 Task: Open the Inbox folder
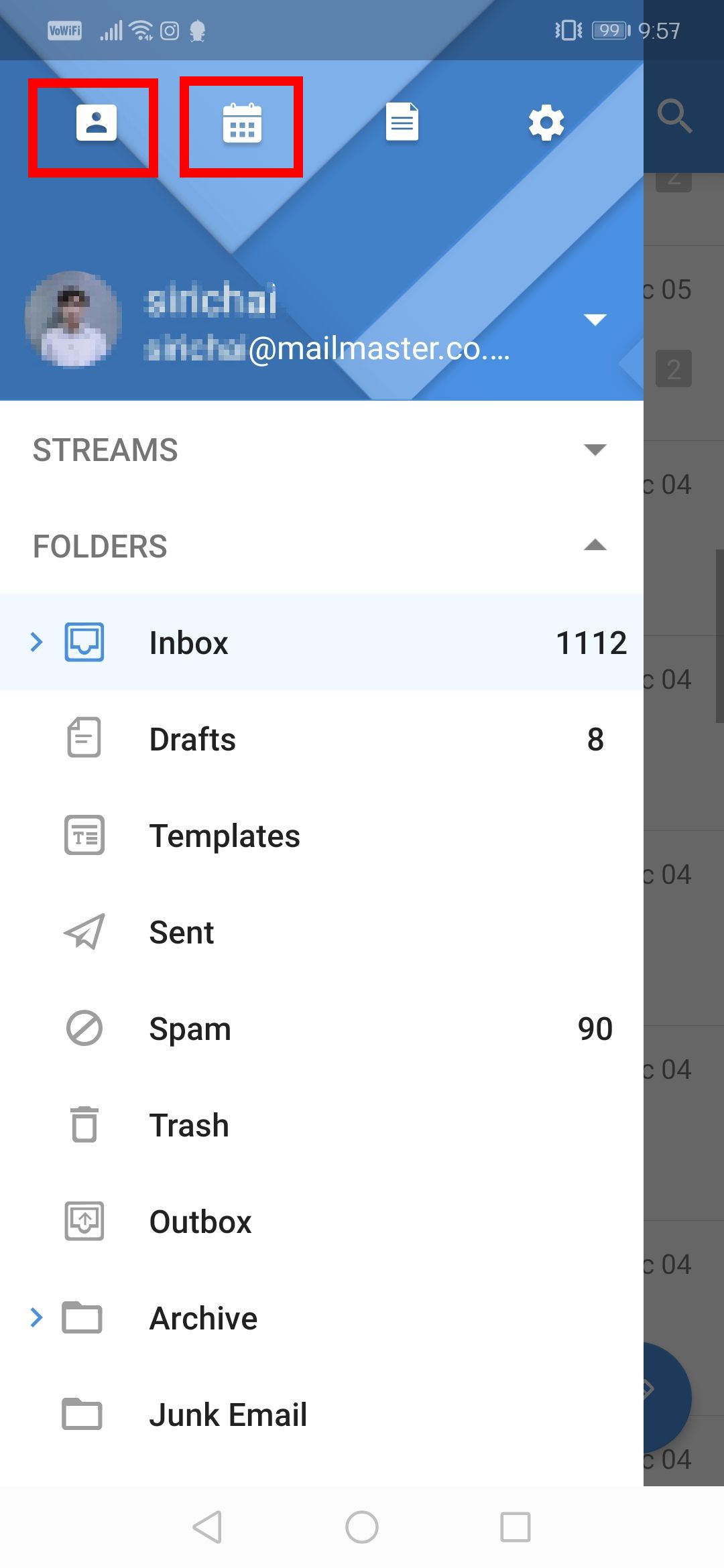(189, 643)
